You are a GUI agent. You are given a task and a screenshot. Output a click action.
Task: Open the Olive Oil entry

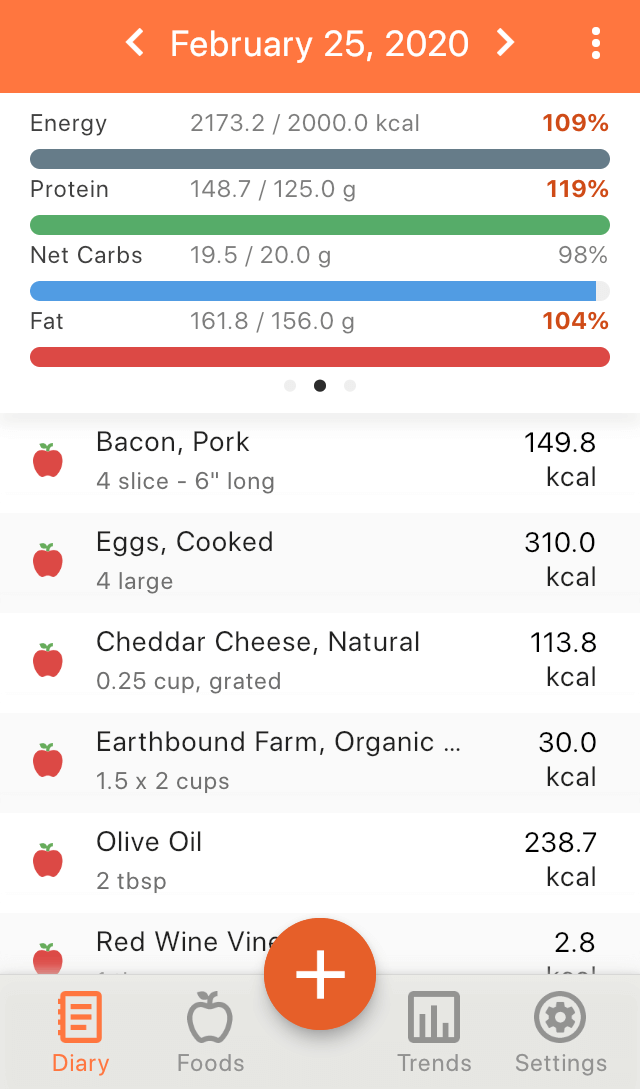tap(320, 863)
